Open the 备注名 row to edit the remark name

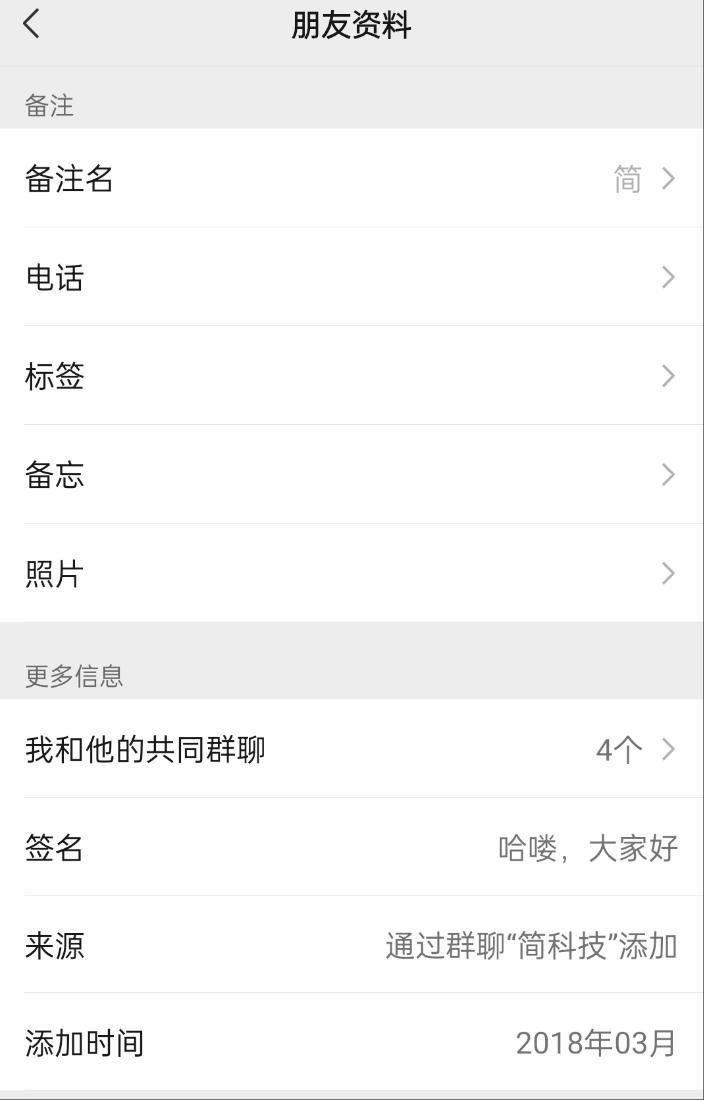coord(350,179)
